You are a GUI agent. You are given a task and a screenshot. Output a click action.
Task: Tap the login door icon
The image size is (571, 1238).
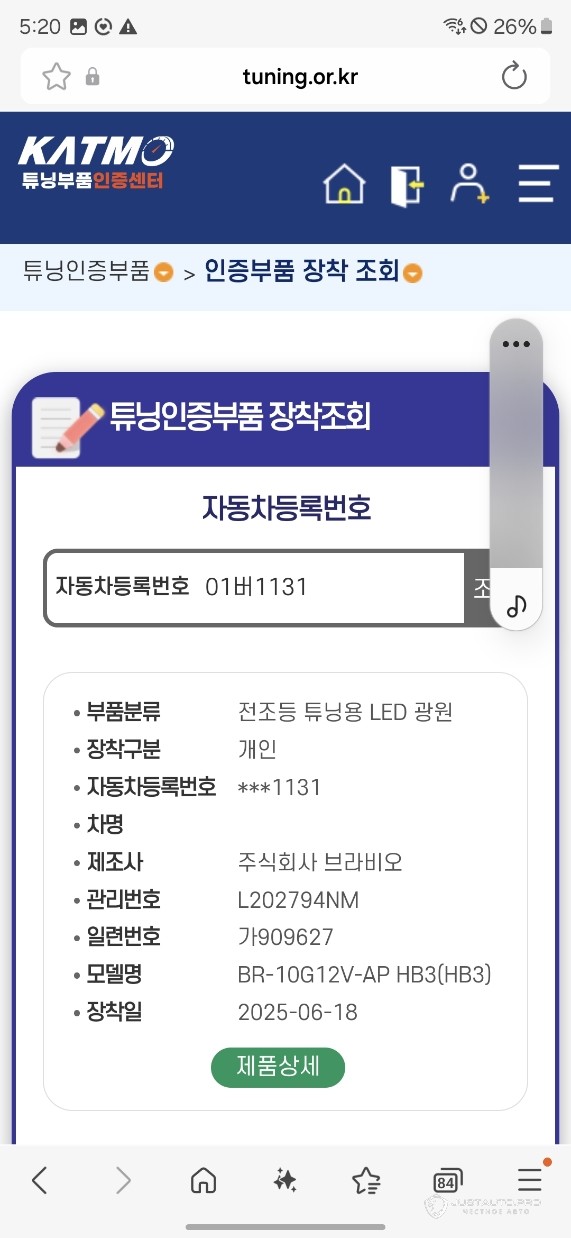coord(407,186)
